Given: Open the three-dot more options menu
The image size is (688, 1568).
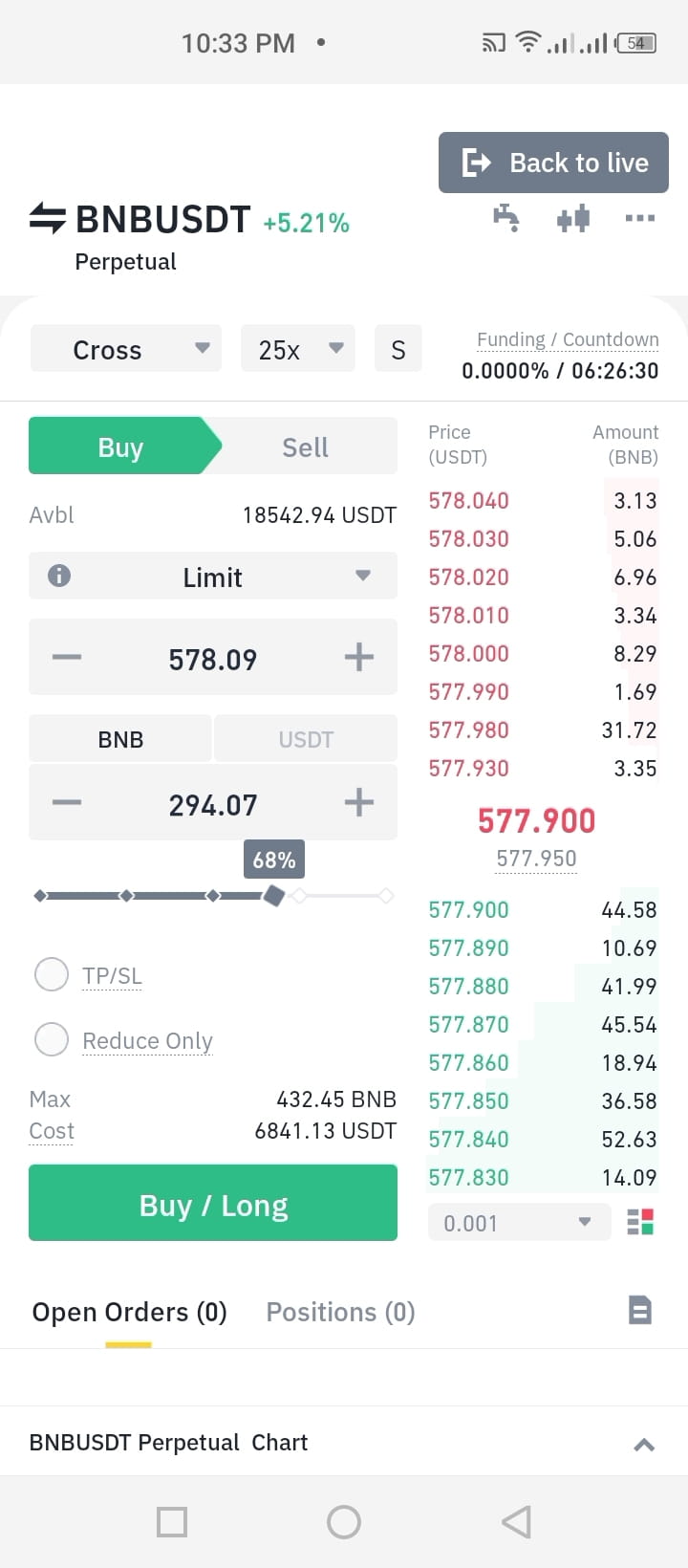Looking at the screenshot, I should click(638, 218).
